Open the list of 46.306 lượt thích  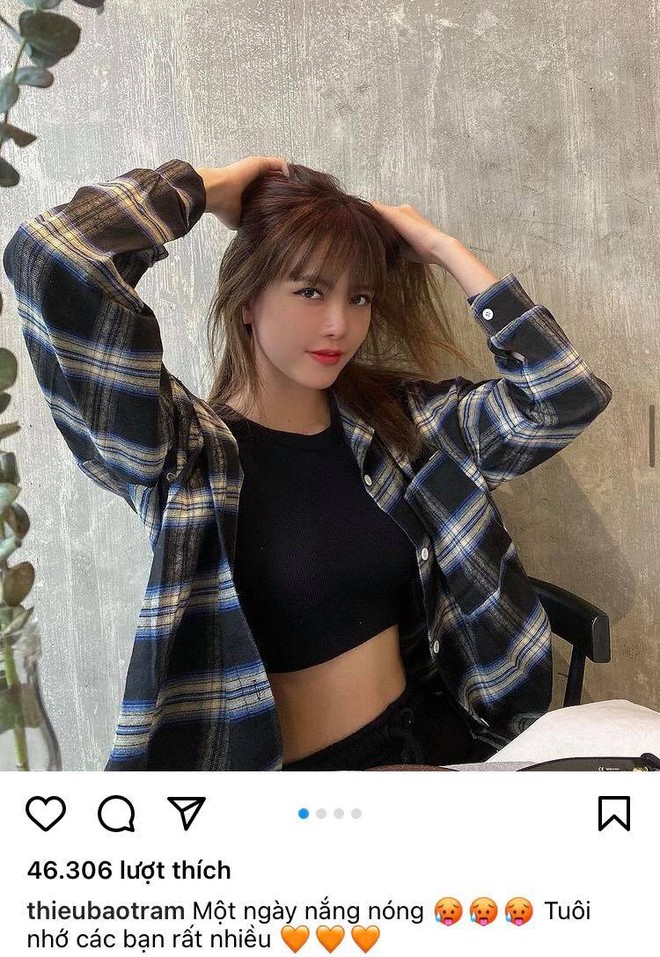point(128,870)
